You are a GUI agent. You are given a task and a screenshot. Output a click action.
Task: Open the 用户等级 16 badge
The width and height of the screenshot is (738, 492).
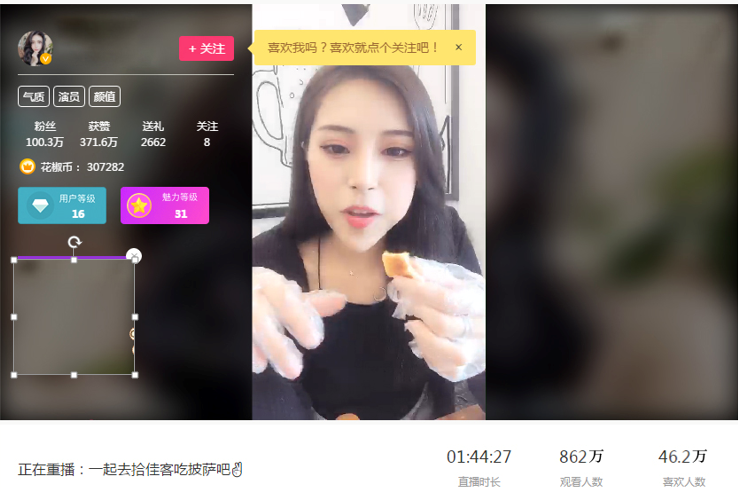pyautogui.click(x=62, y=205)
